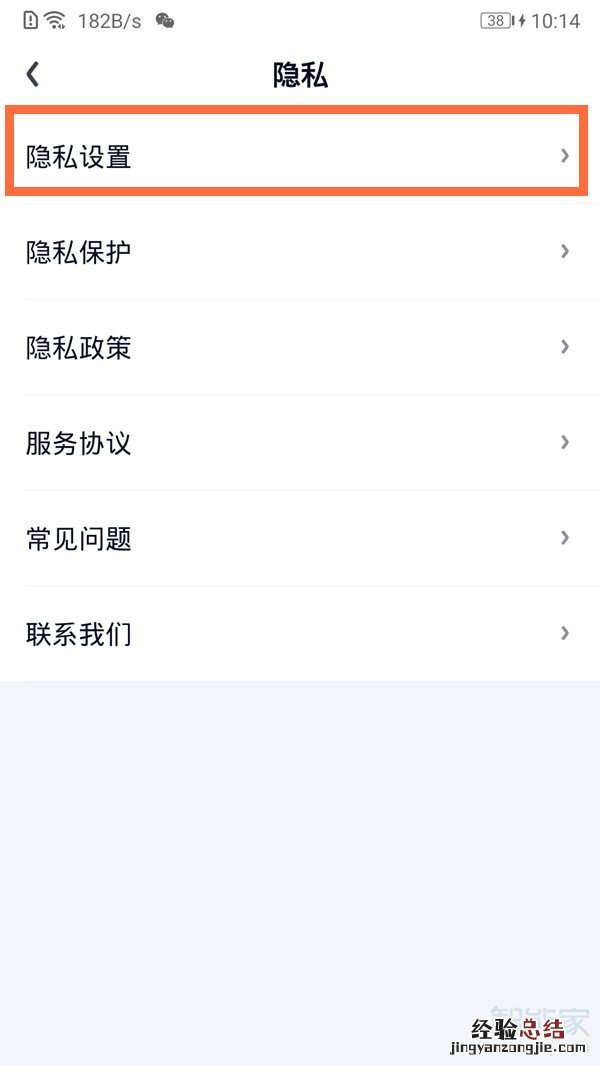Go back from the 隐私 page
Image resolution: width=600 pixels, height=1066 pixels.
coord(33,74)
